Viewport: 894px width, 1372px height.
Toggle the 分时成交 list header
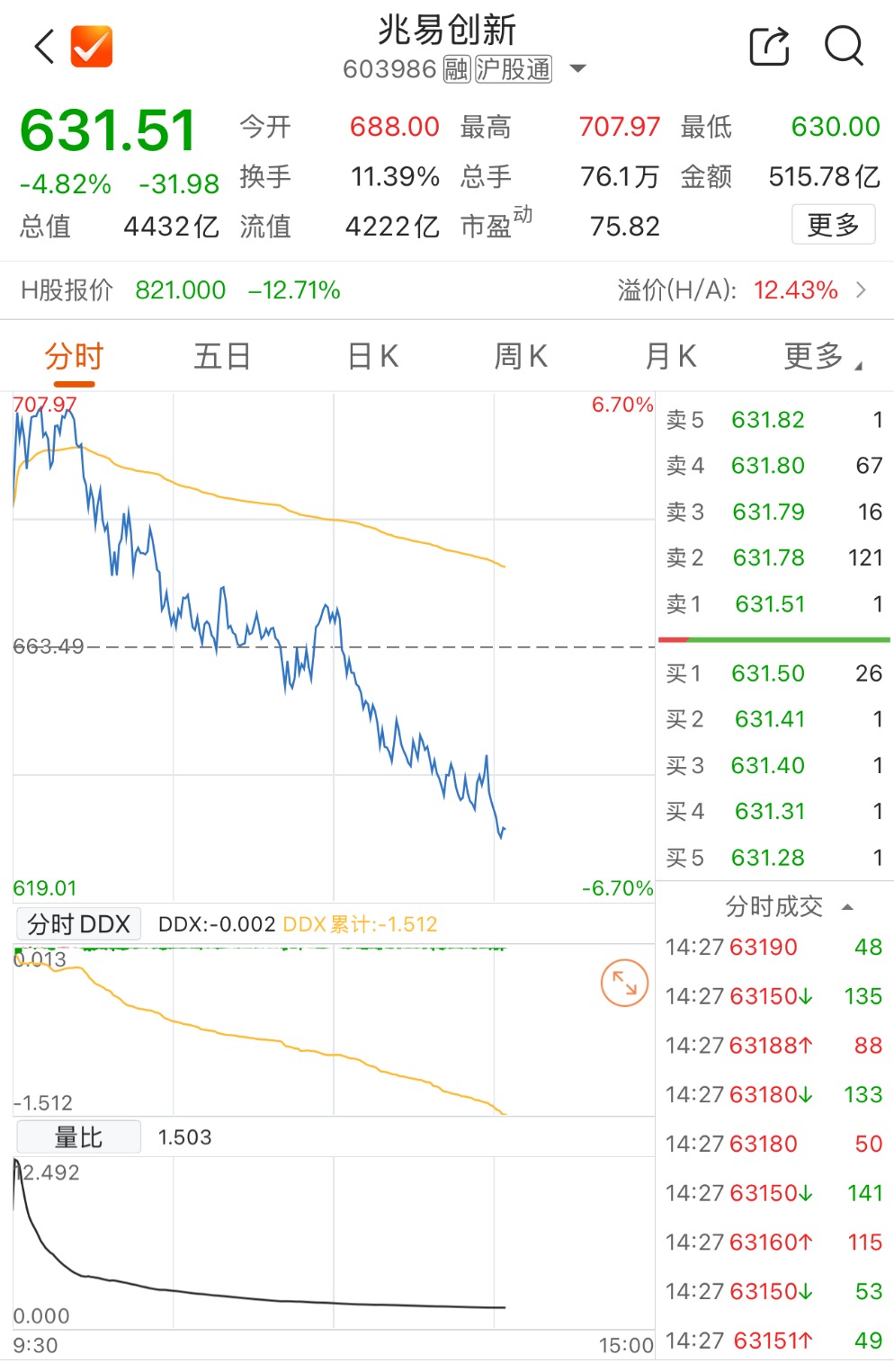pos(788,907)
